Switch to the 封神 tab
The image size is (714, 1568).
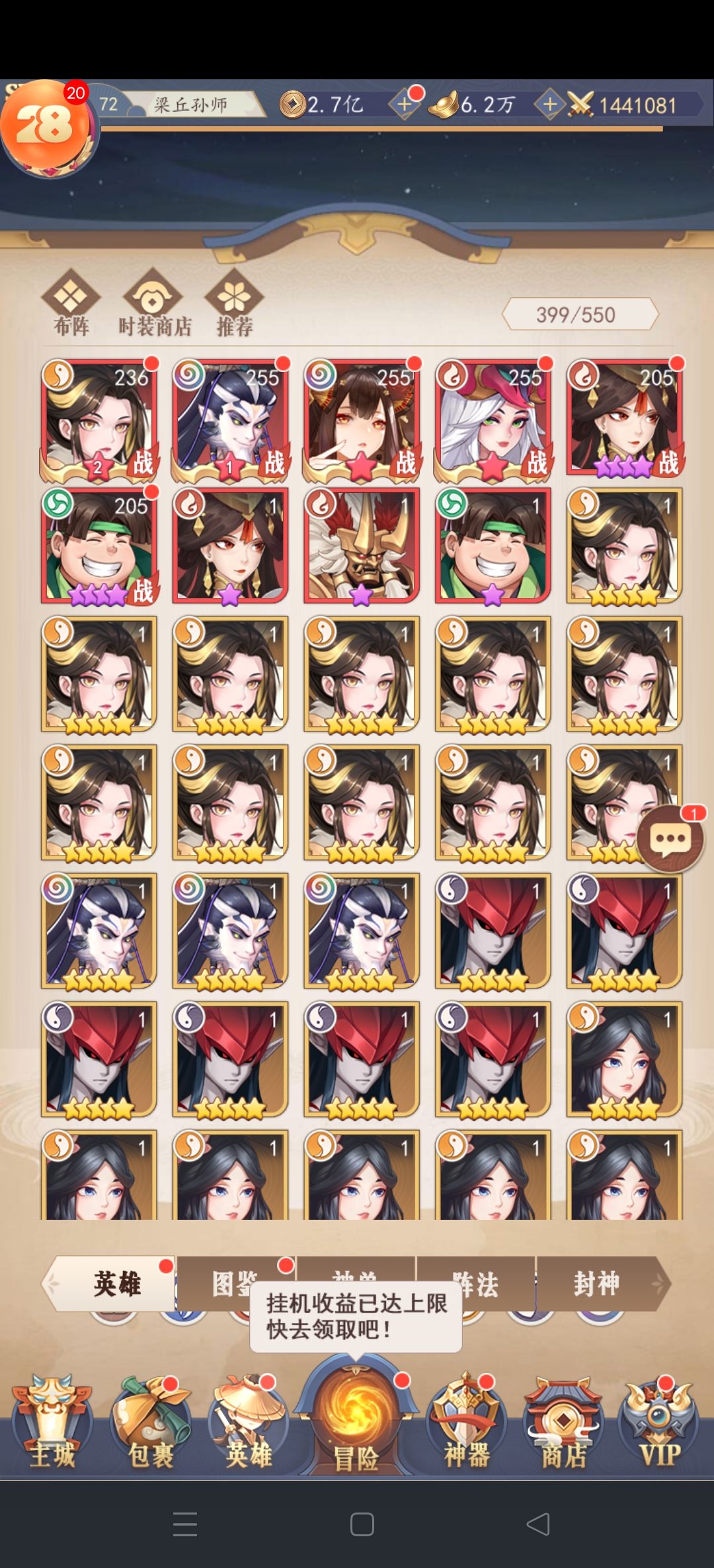click(597, 1283)
